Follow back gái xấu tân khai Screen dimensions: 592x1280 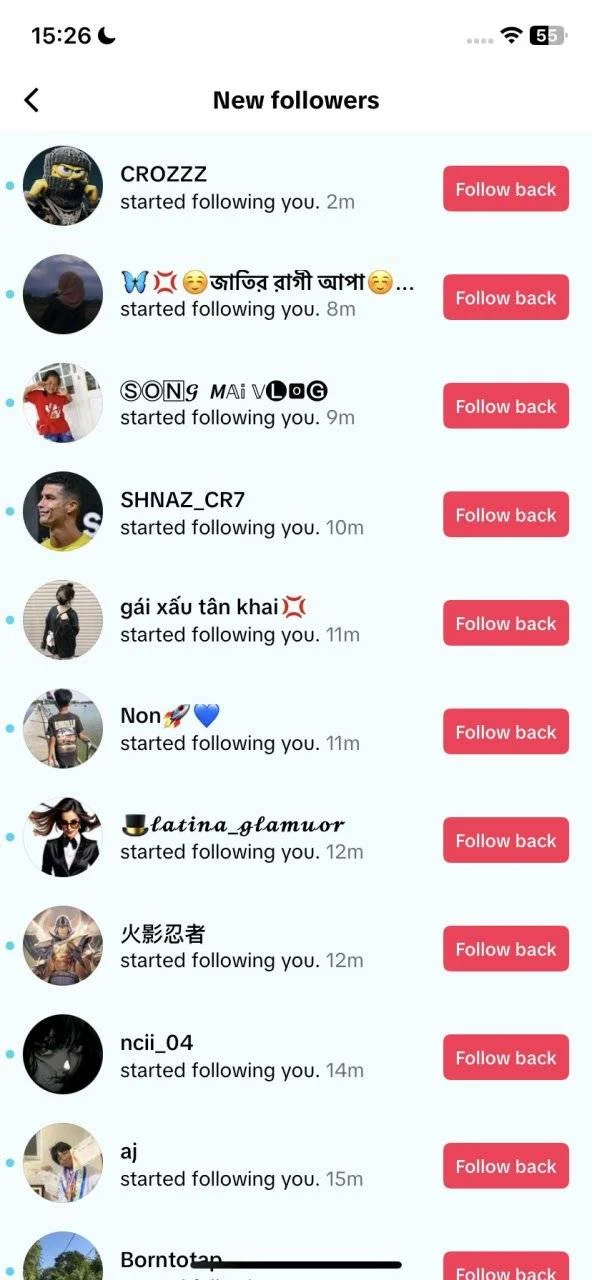coord(506,623)
